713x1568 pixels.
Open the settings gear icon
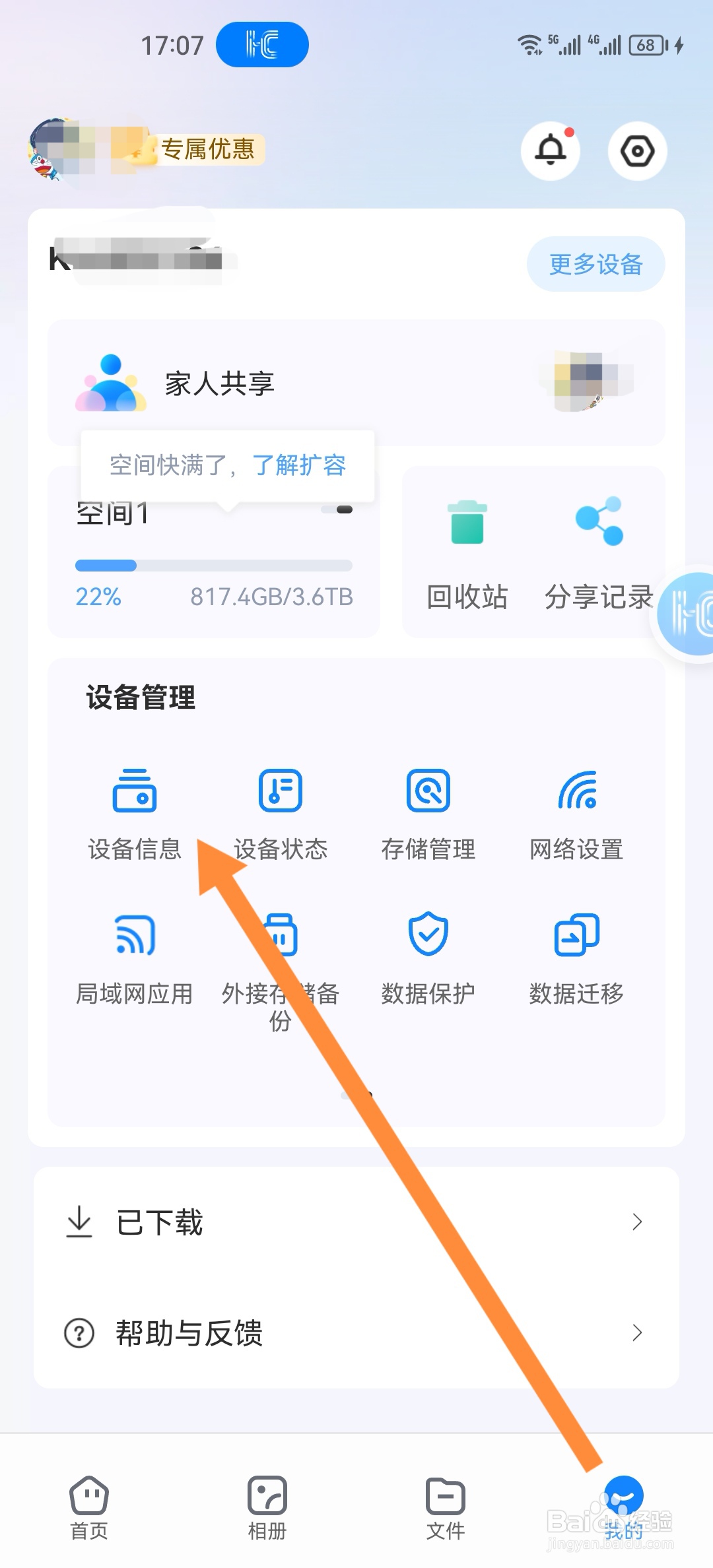637,150
